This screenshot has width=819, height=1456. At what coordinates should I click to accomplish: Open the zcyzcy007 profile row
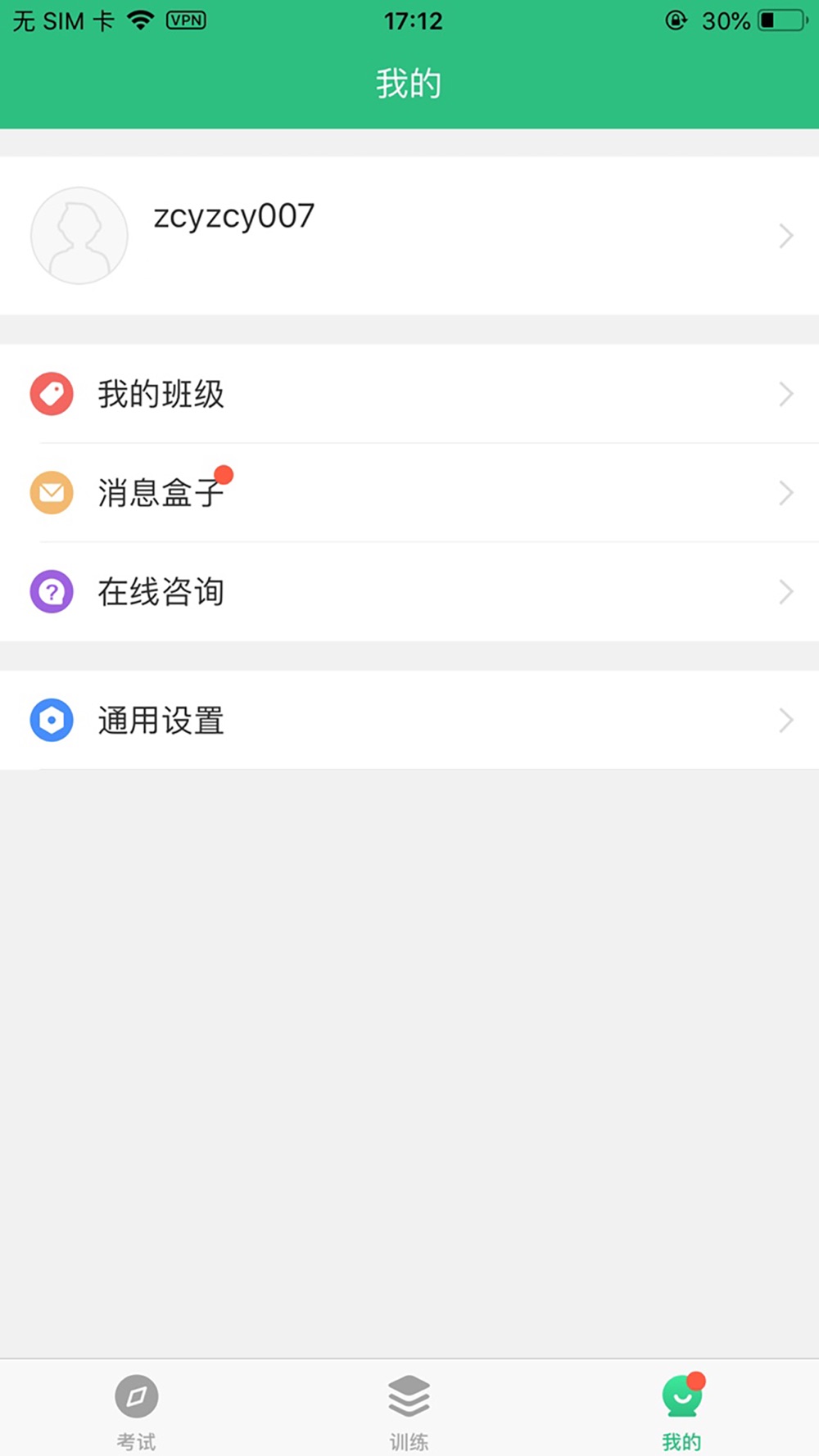409,236
